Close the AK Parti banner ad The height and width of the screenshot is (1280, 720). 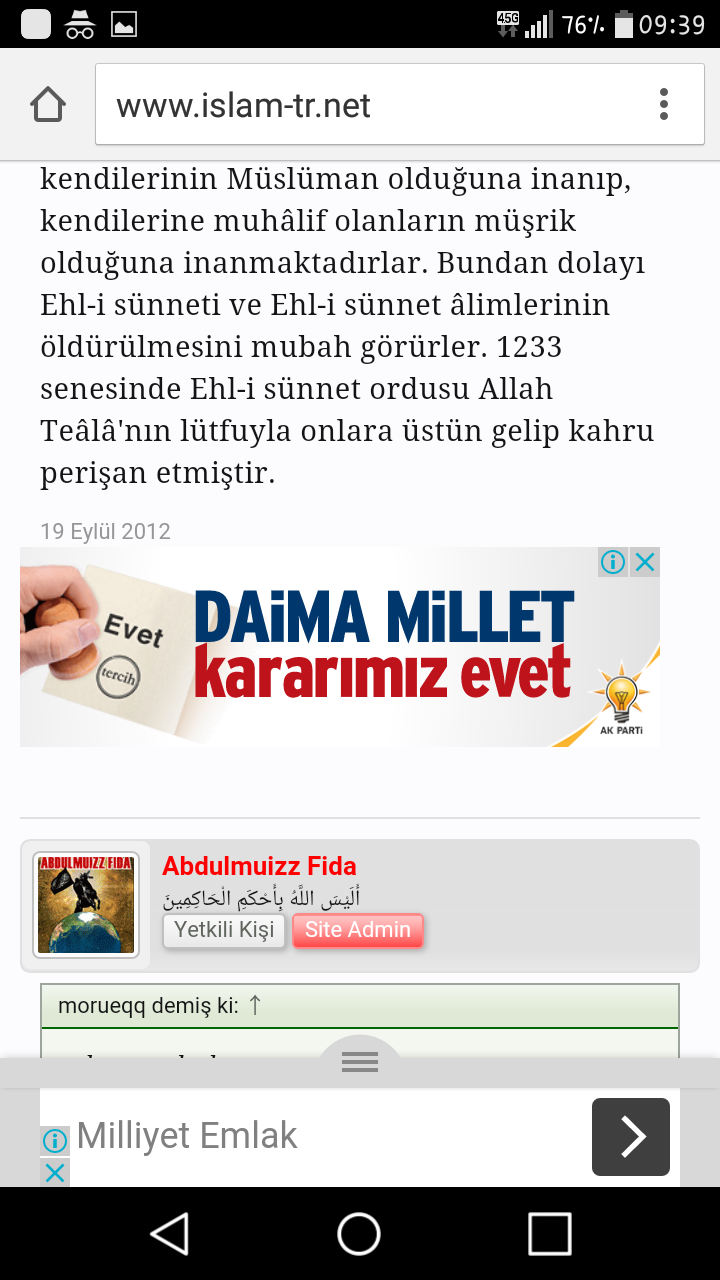point(646,562)
